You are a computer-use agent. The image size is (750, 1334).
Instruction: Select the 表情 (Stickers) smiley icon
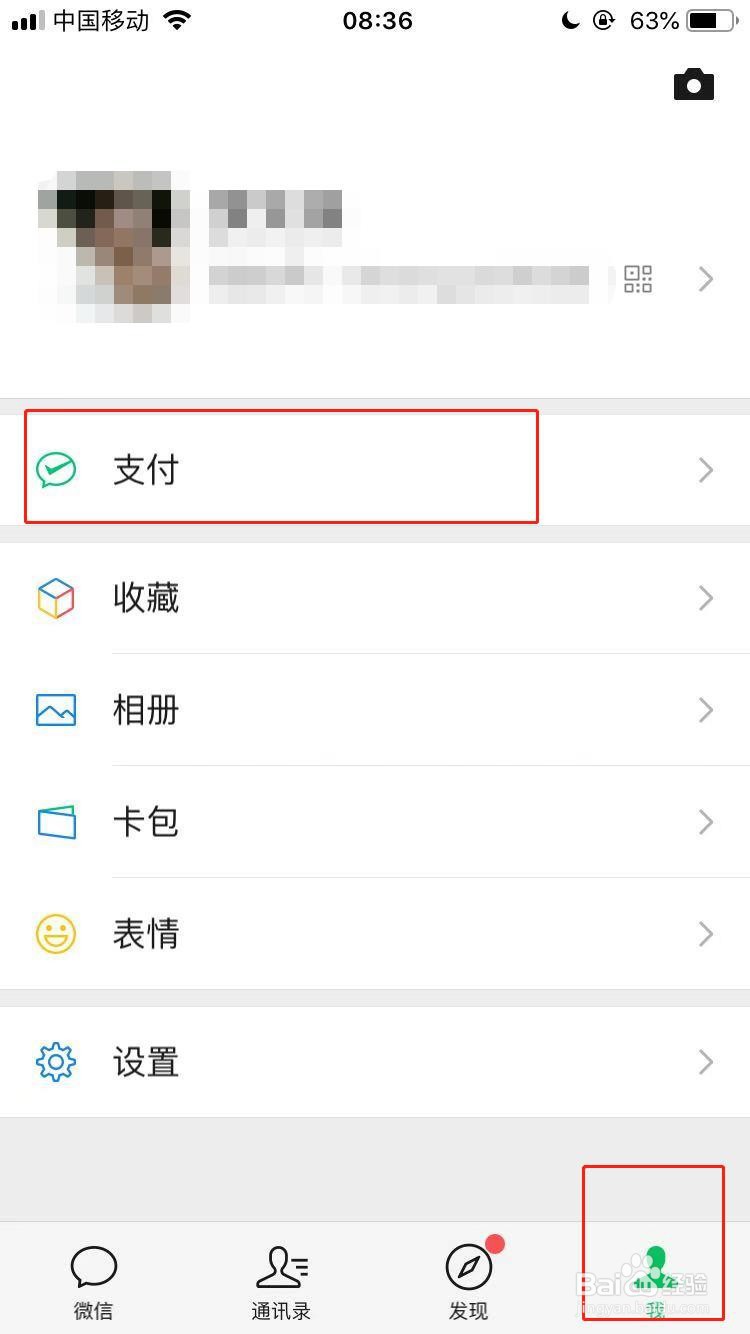coord(56,934)
